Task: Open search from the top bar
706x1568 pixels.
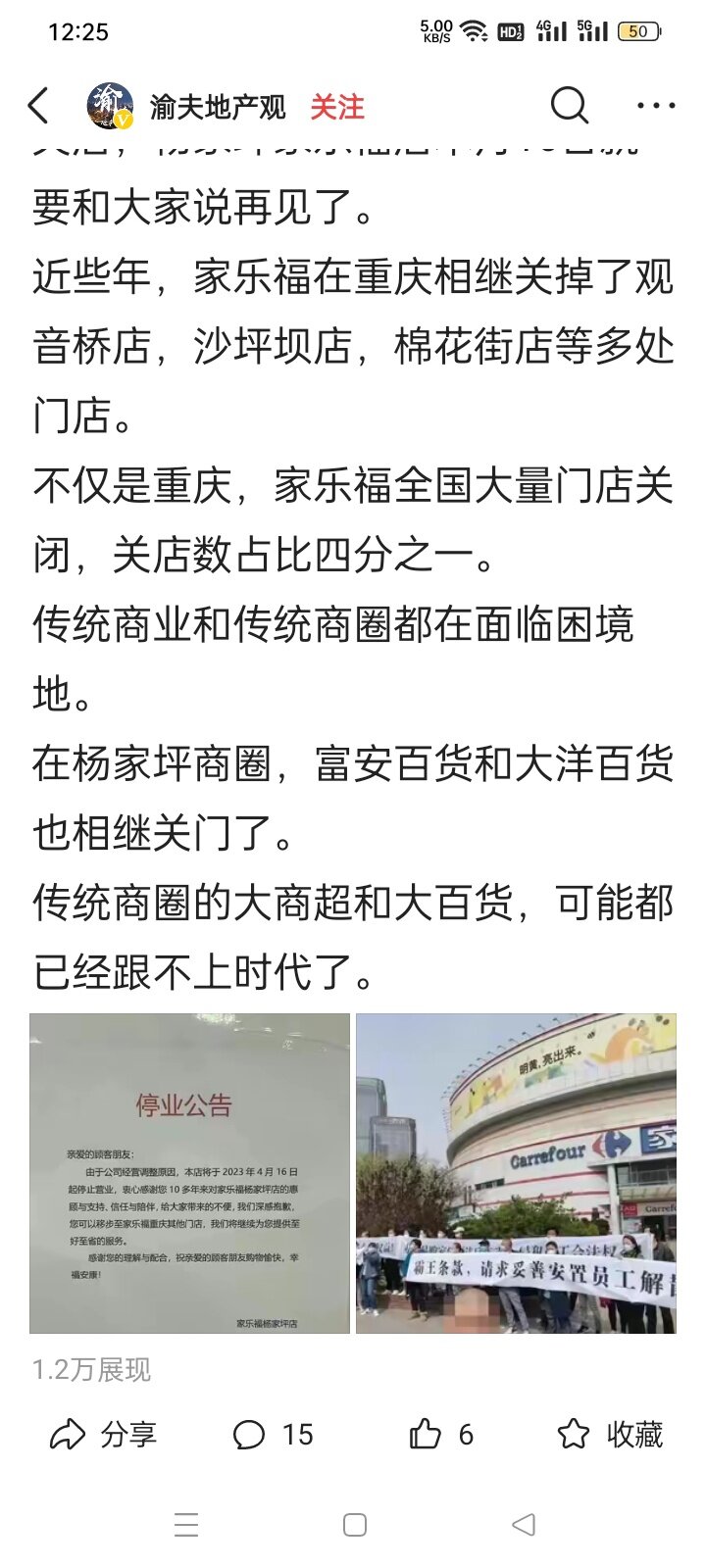Action: click(x=569, y=105)
